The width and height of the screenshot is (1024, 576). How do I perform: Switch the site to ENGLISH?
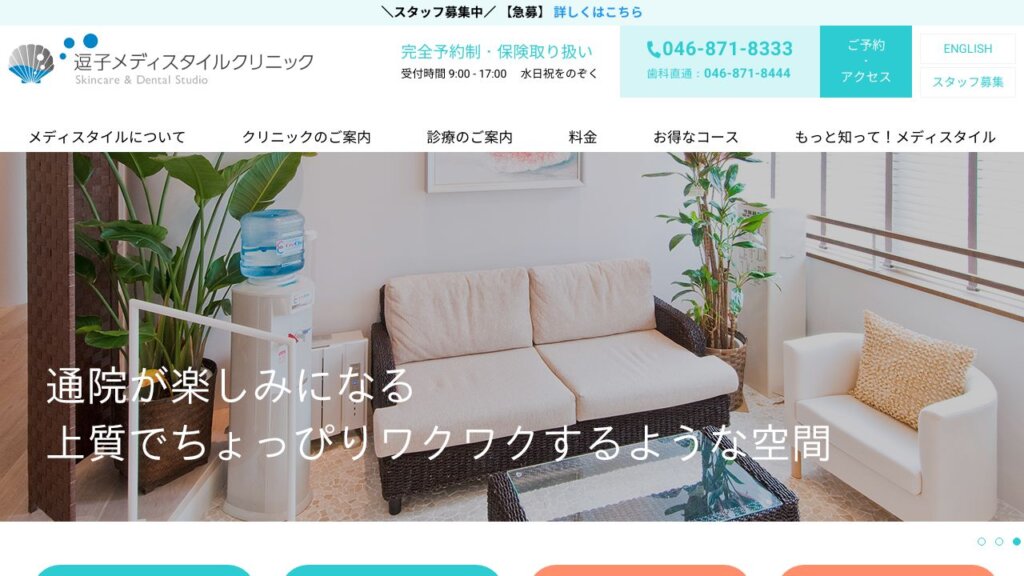967,48
